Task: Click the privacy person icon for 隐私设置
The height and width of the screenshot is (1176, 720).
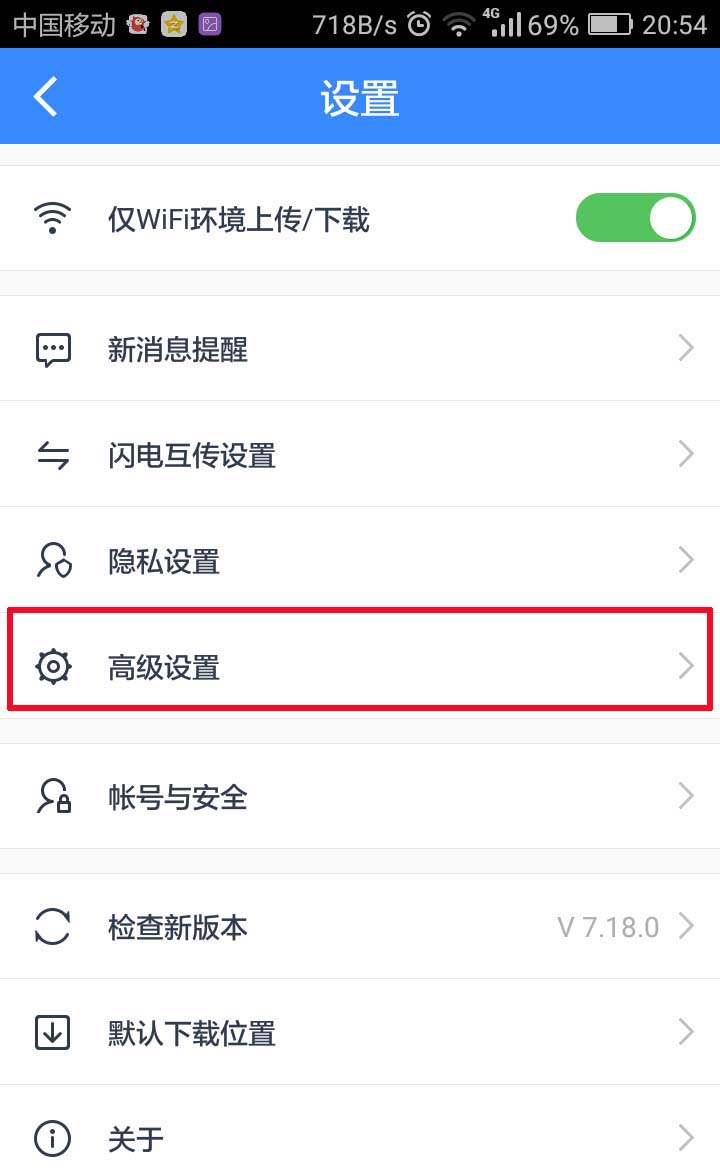Action: (x=51, y=560)
